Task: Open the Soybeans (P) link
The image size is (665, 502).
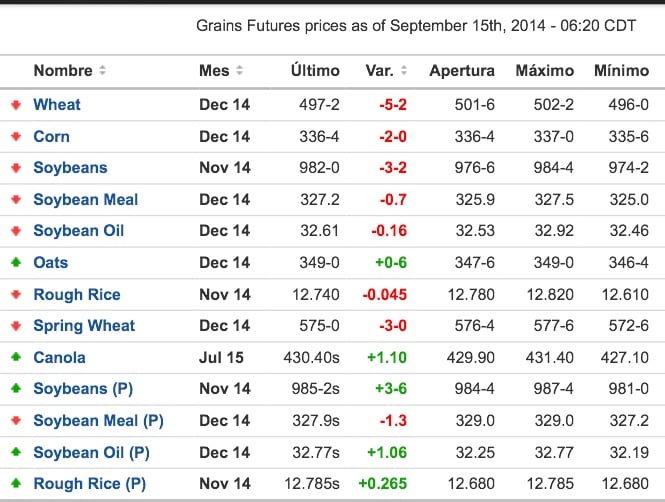Action: (x=83, y=389)
